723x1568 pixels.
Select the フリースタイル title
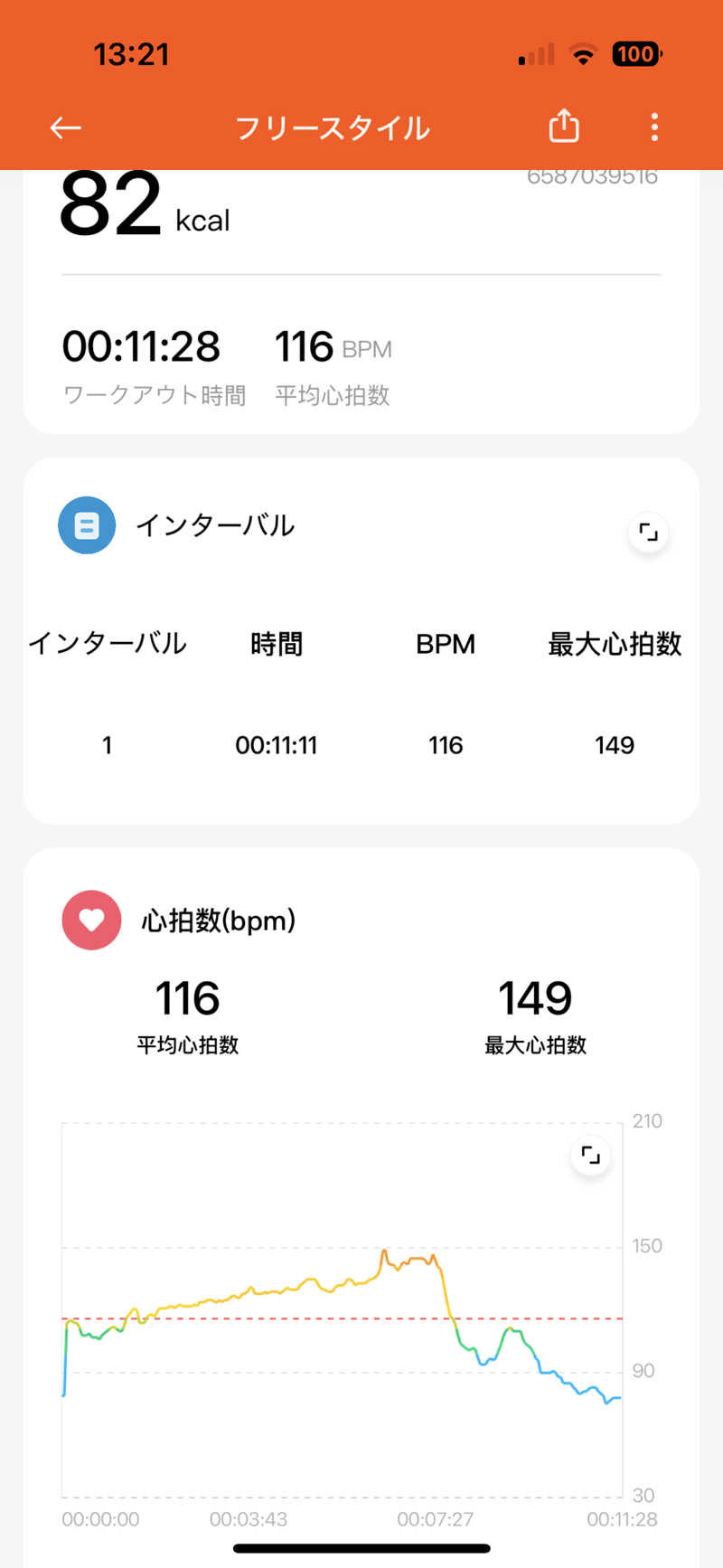pos(333,128)
